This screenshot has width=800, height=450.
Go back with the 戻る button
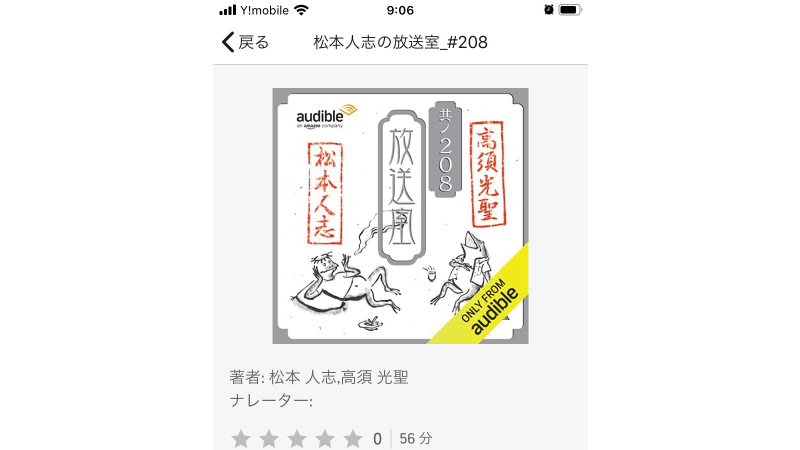pyautogui.click(x=245, y=42)
